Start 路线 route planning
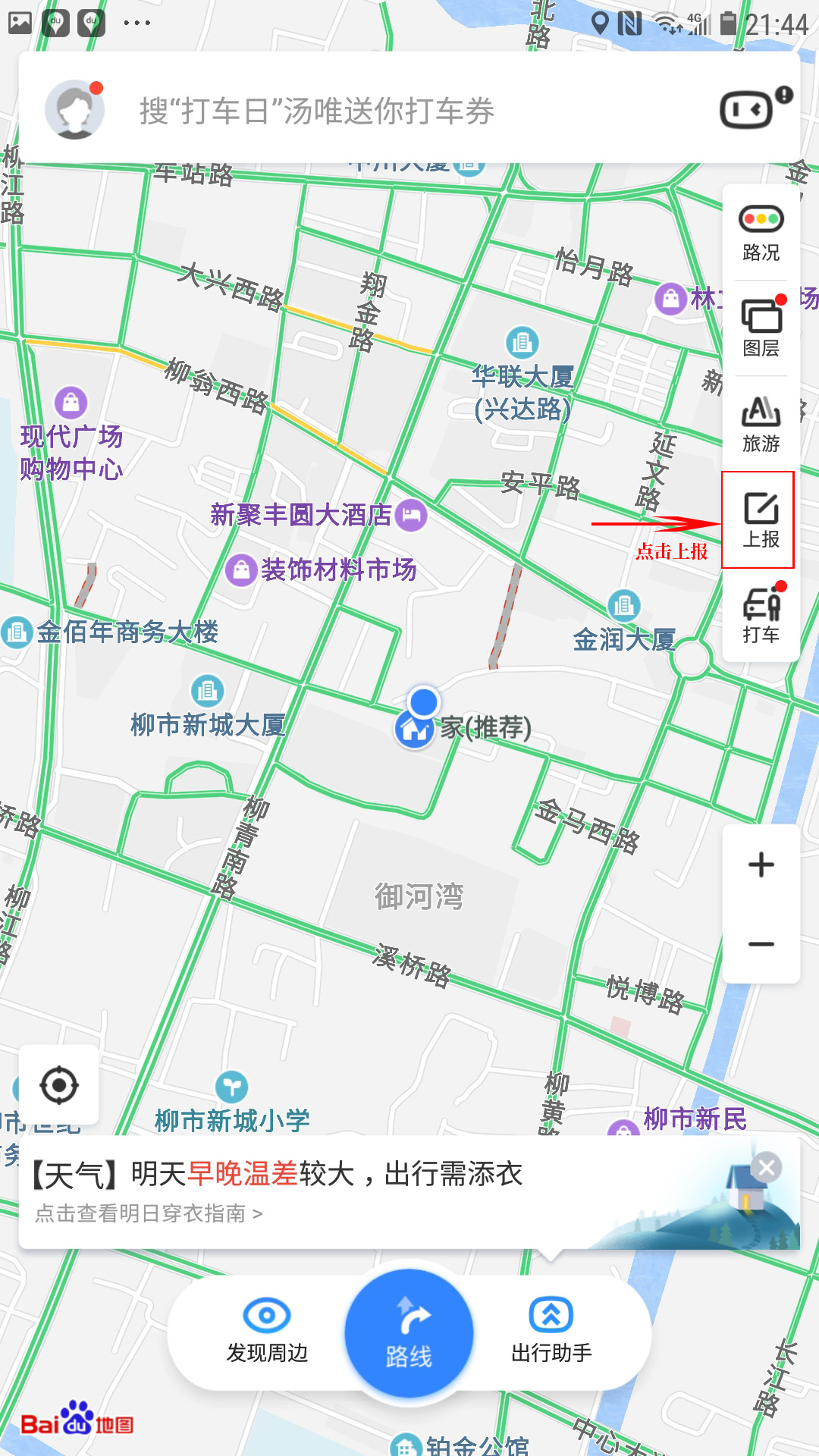 [409, 1333]
